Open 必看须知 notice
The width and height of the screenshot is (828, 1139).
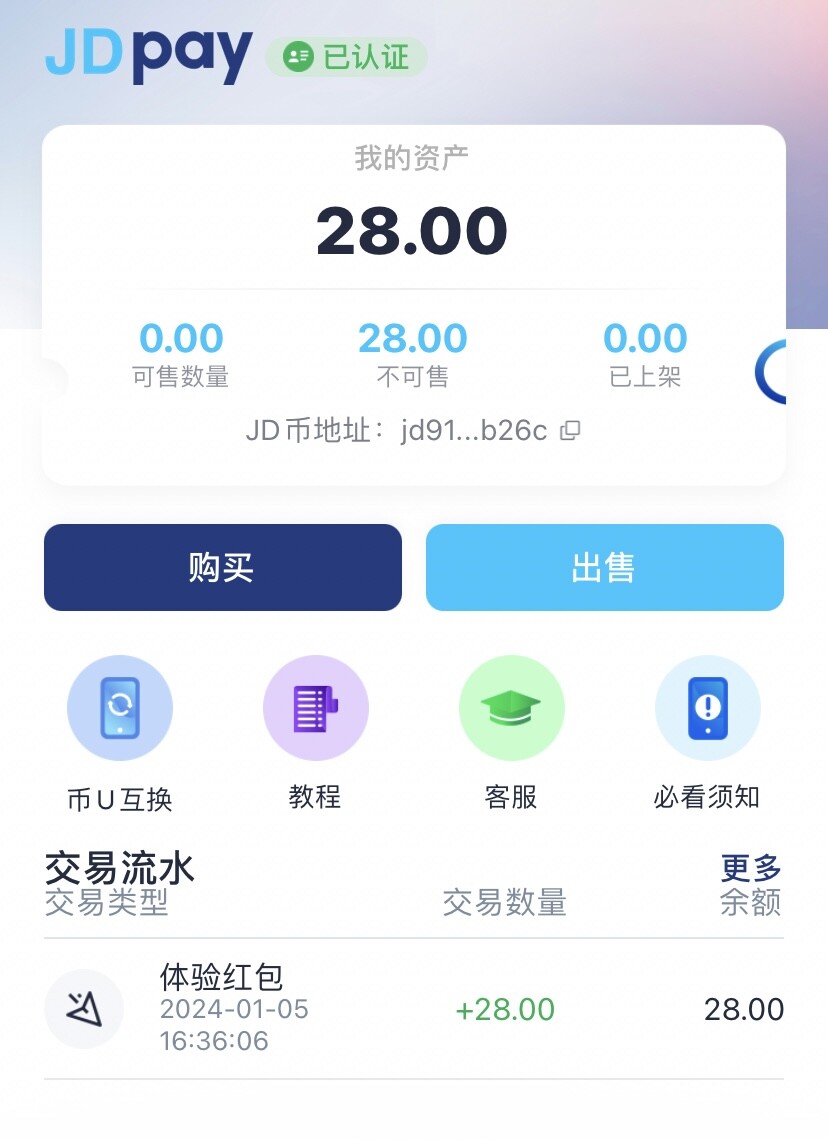707,709
